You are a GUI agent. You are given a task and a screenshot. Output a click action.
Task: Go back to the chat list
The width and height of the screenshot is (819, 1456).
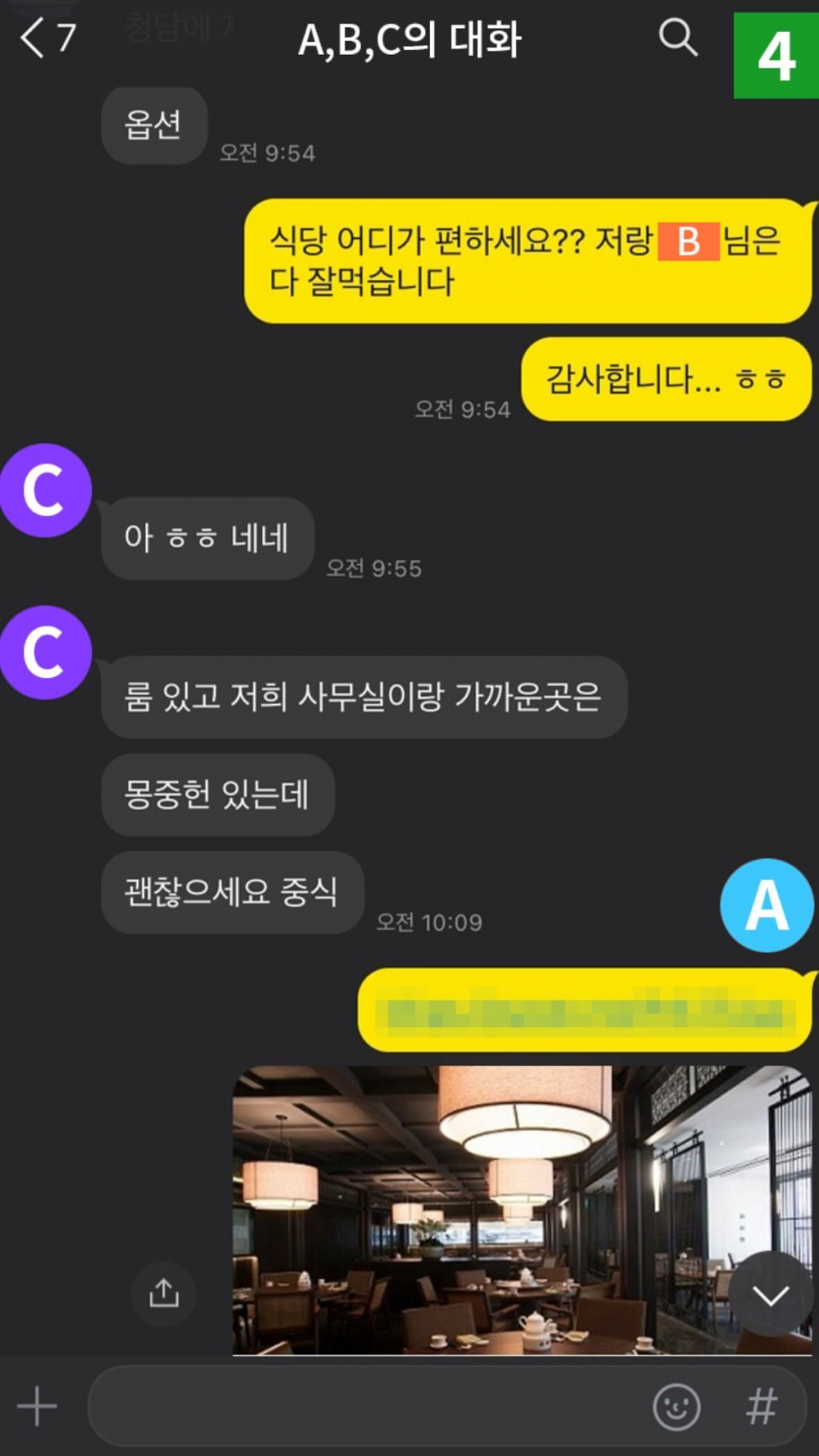34,38
